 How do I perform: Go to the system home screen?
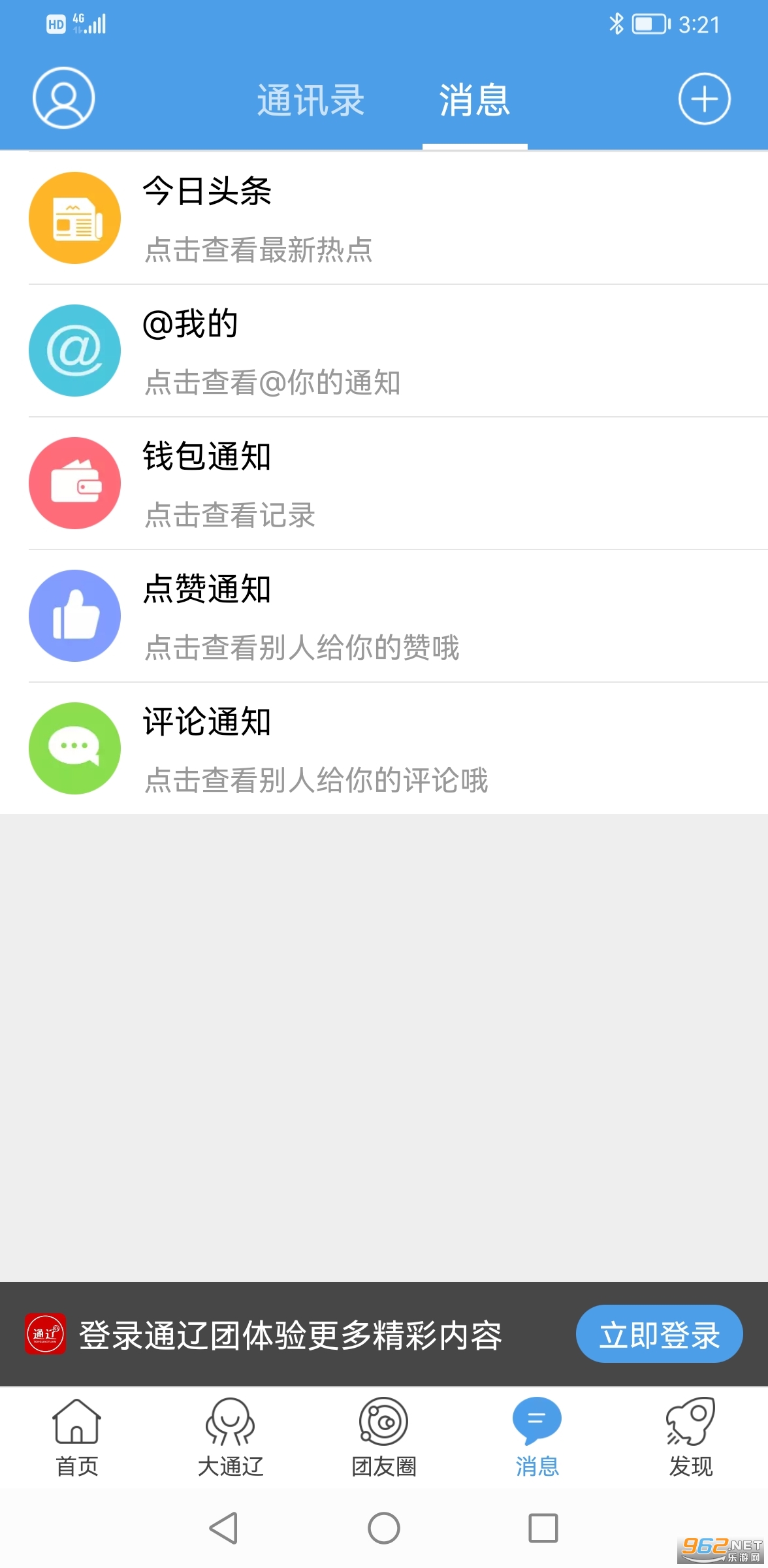[384, 1528]
